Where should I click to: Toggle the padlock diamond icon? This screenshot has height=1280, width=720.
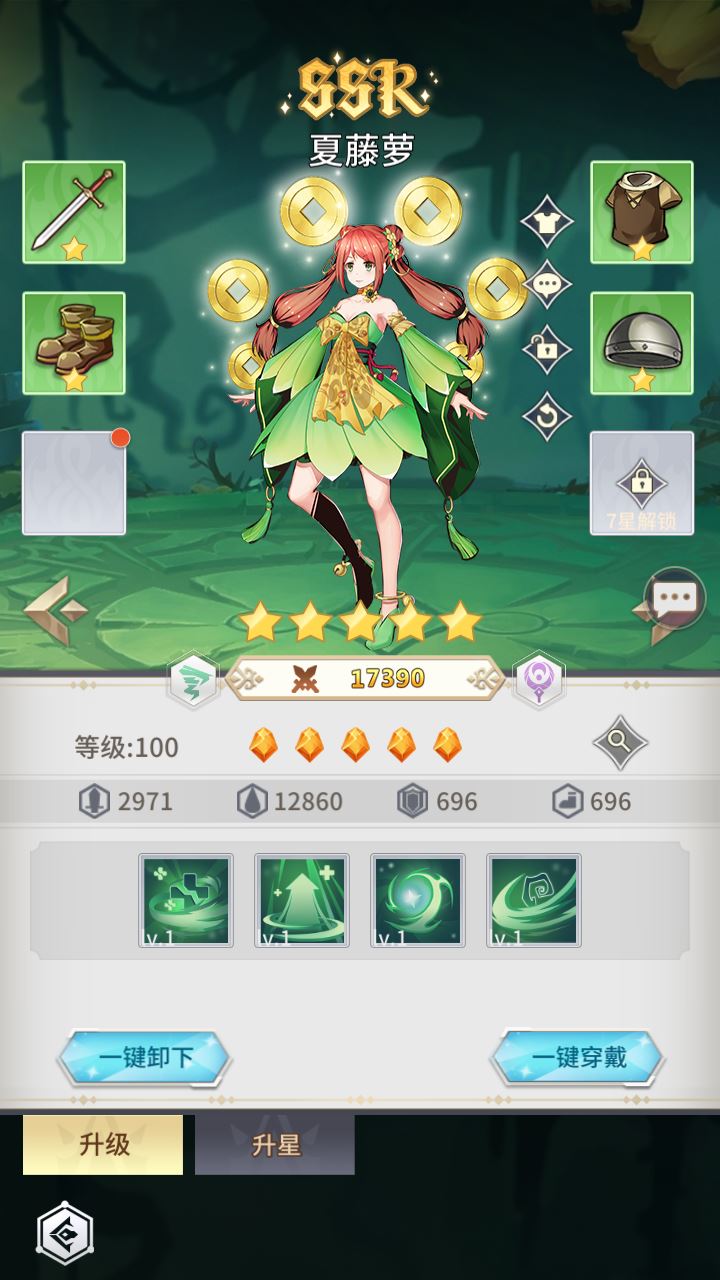point(547,349)
